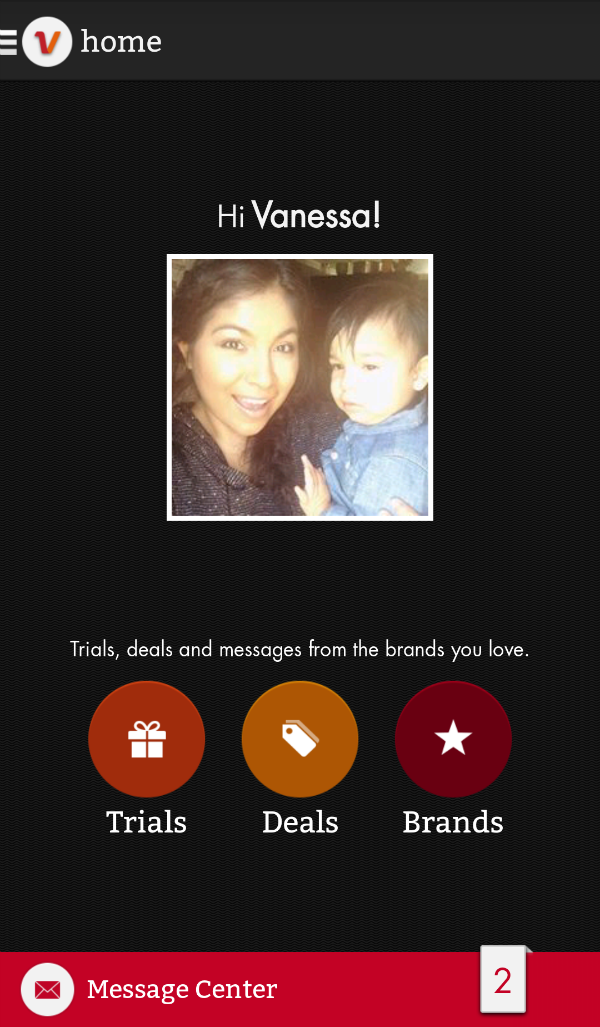600x1027 pixels.
Task: Open the Message Center
Action: coord(182,989)
